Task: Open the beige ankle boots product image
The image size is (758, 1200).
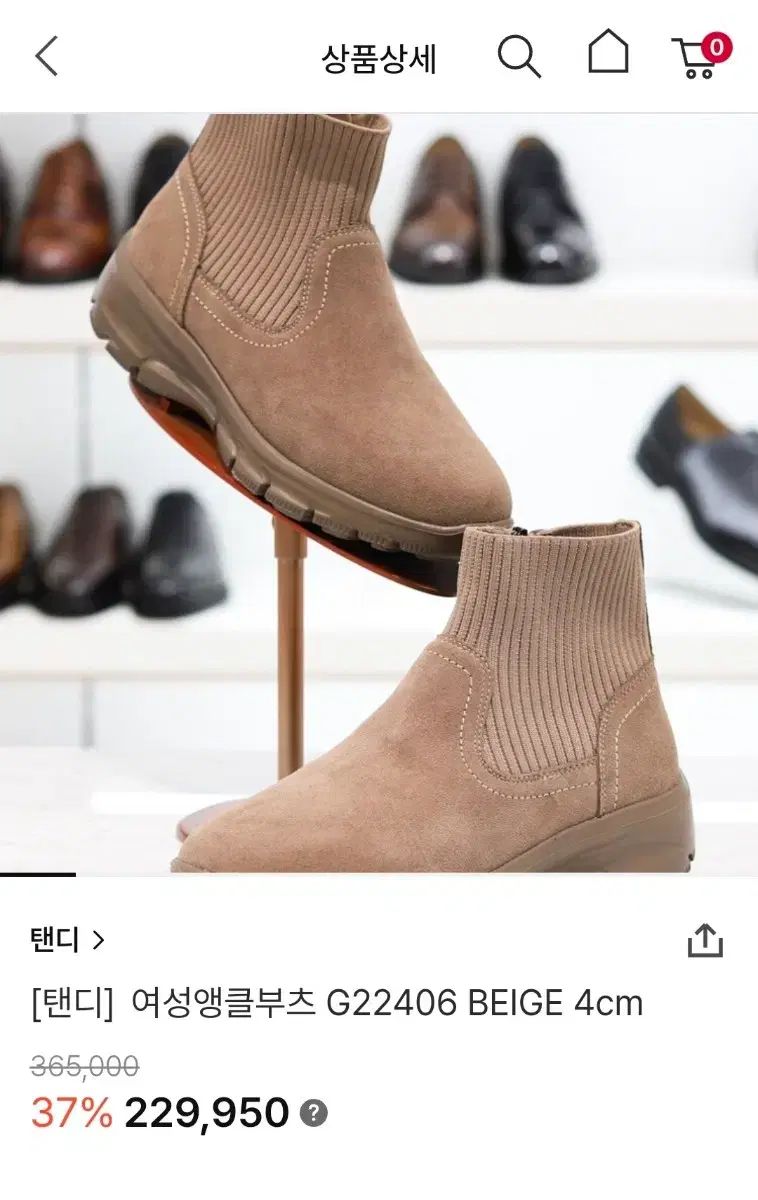Action: pos(379,494)
